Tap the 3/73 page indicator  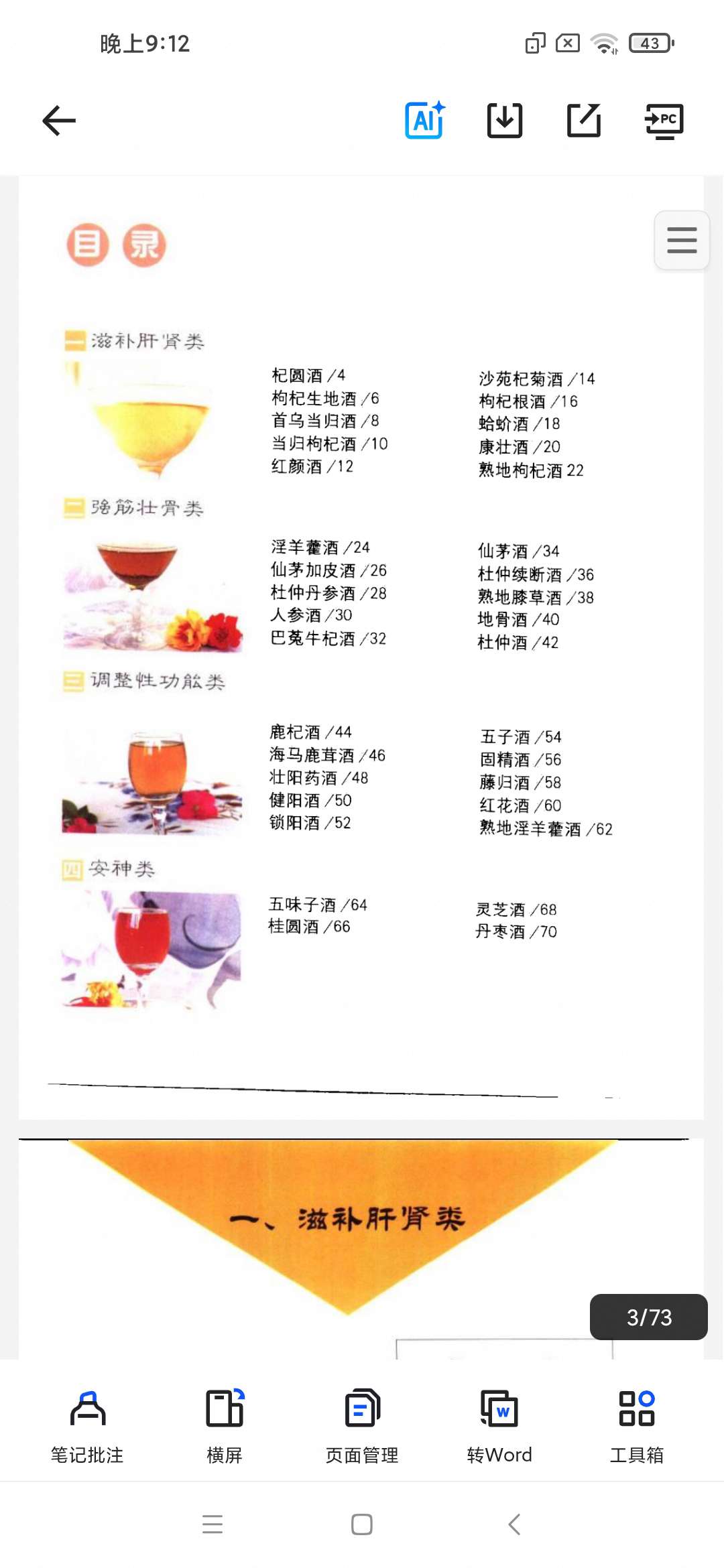tap(649, 1317)
